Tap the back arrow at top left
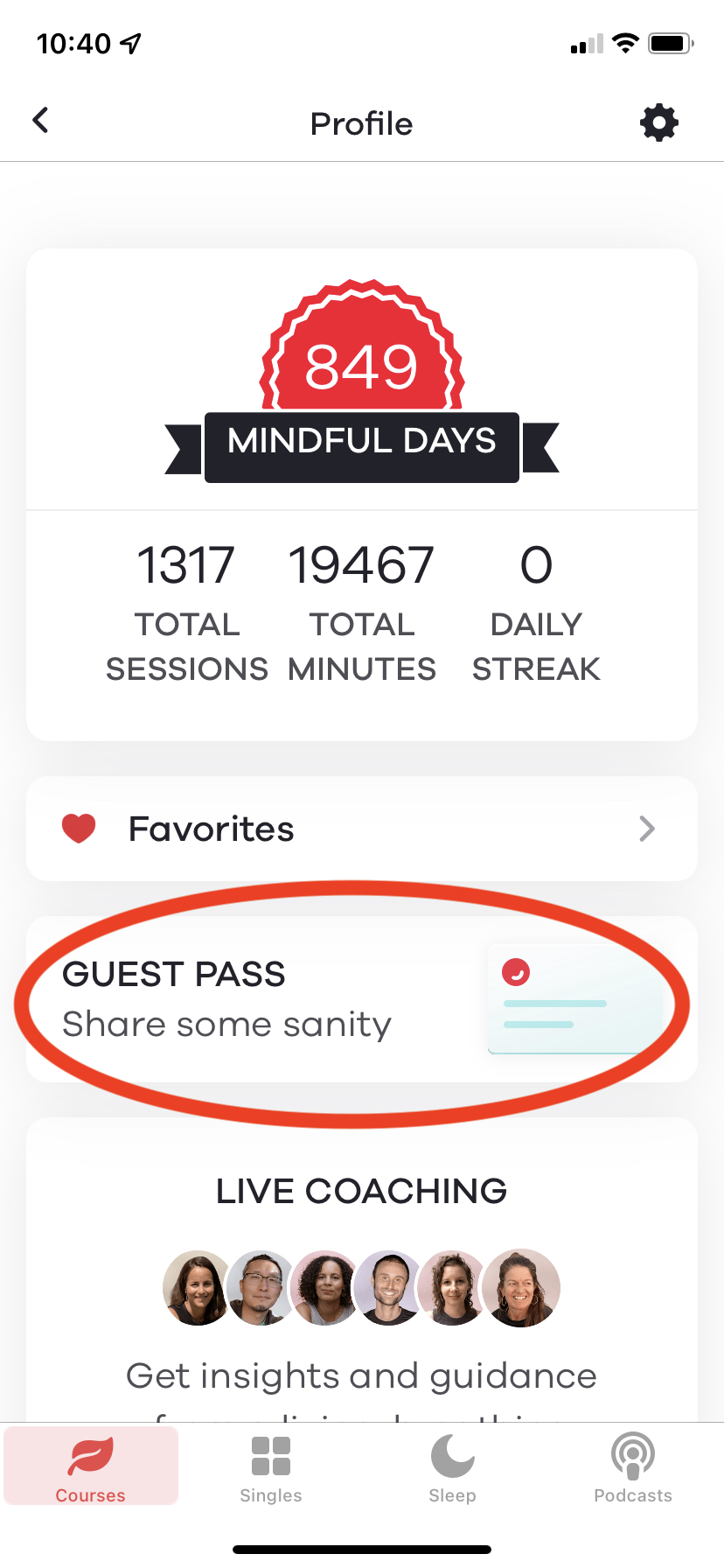 (x=39, y=120)
